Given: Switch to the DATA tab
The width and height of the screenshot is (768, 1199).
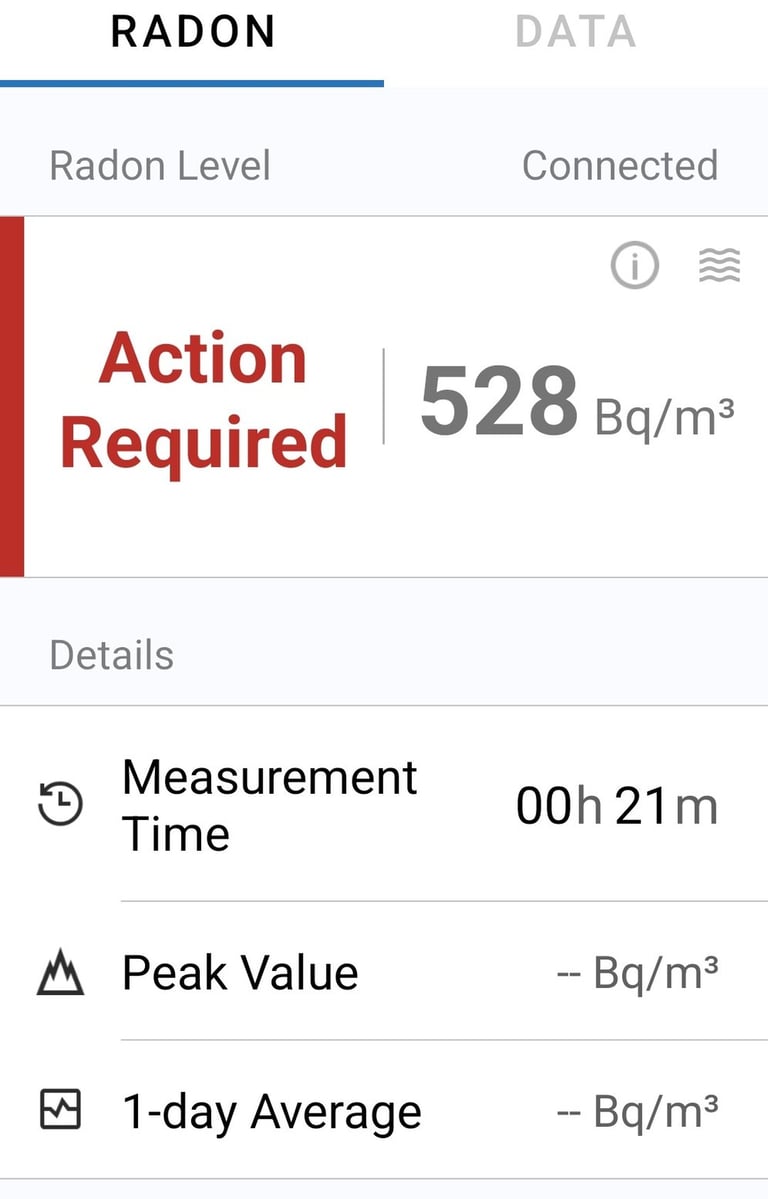Looking at the screenshot, I should point(575,33).
